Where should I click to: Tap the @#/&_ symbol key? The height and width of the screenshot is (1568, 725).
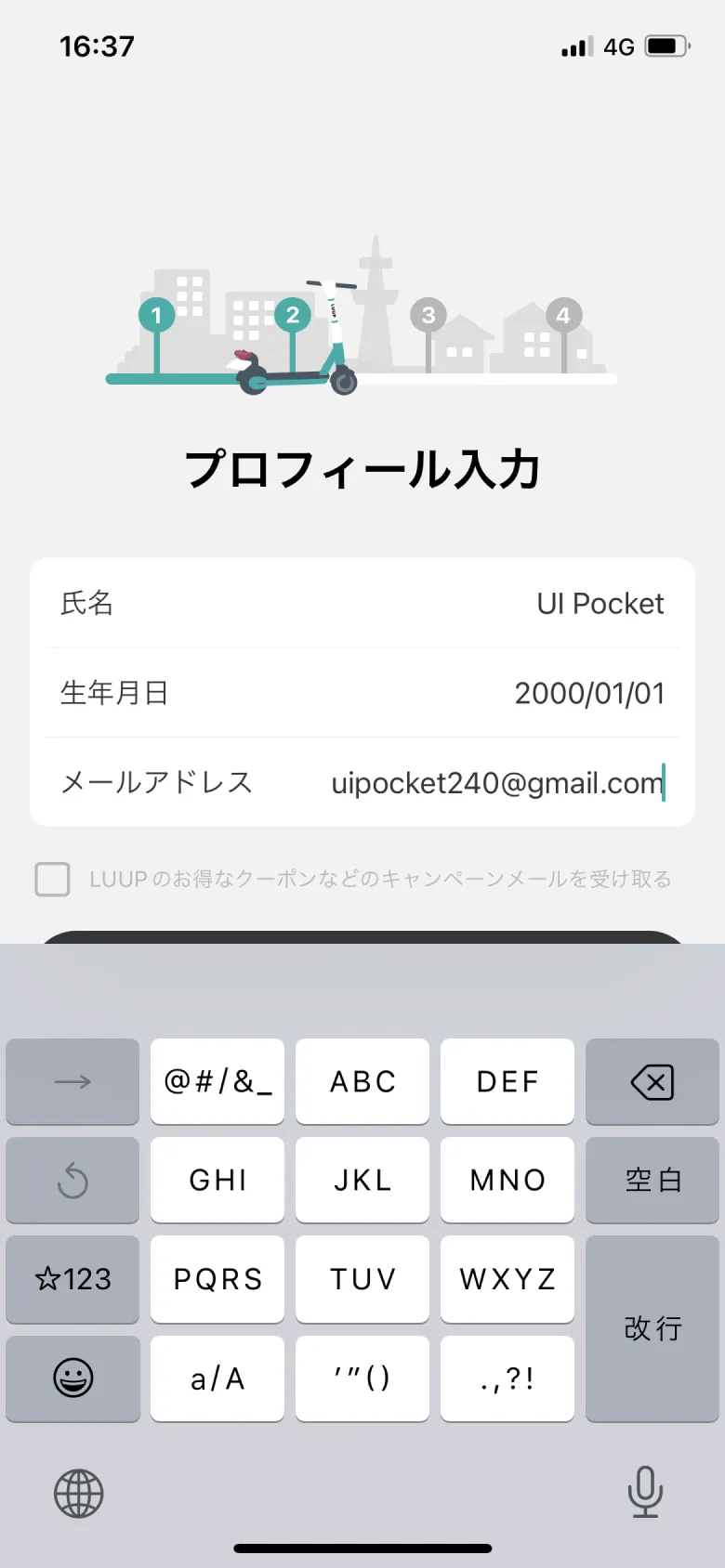(x=217, y=1081)
